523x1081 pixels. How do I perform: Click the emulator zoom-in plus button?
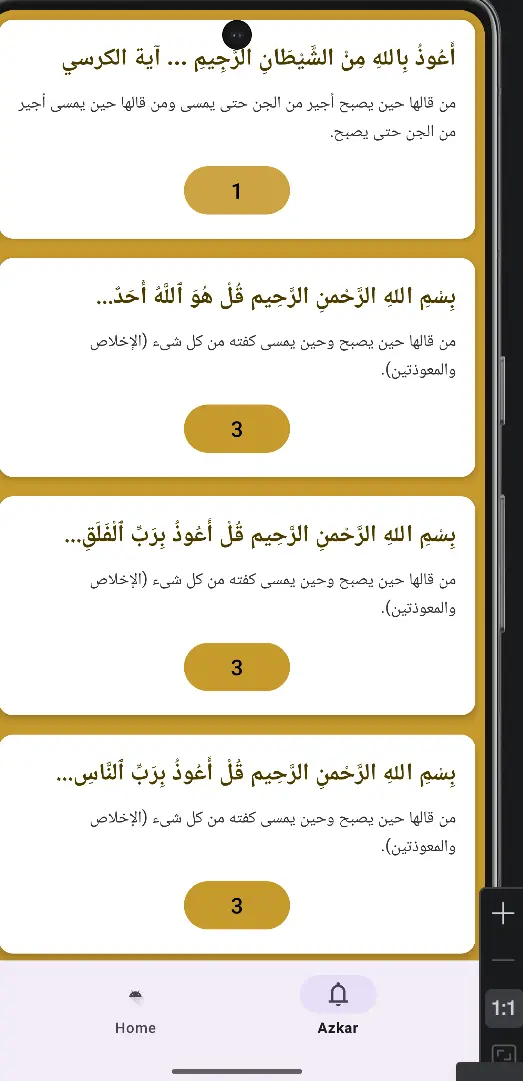click(x=503, y=914)
